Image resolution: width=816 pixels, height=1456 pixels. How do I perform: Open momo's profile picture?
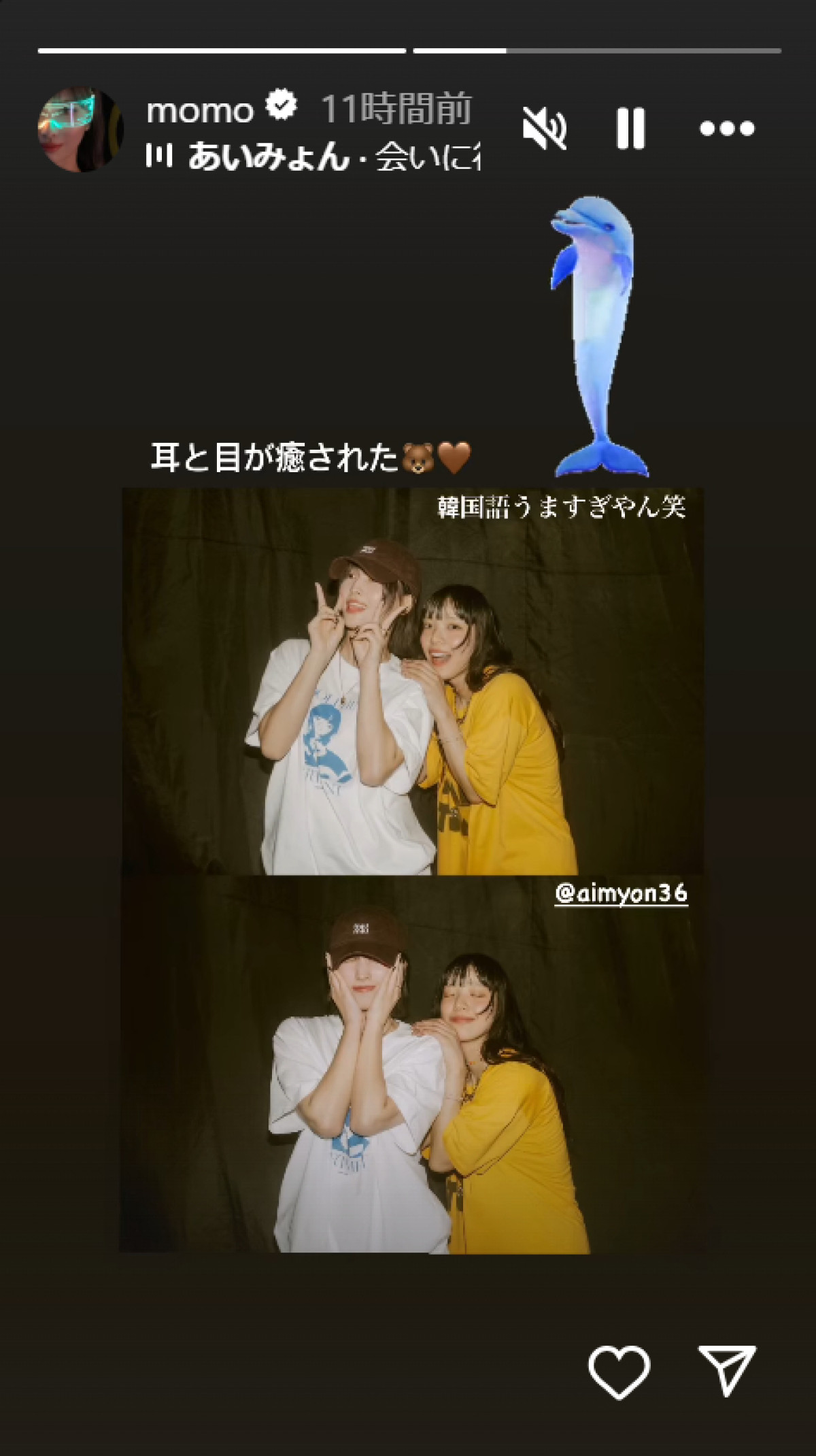click(80, 129)
